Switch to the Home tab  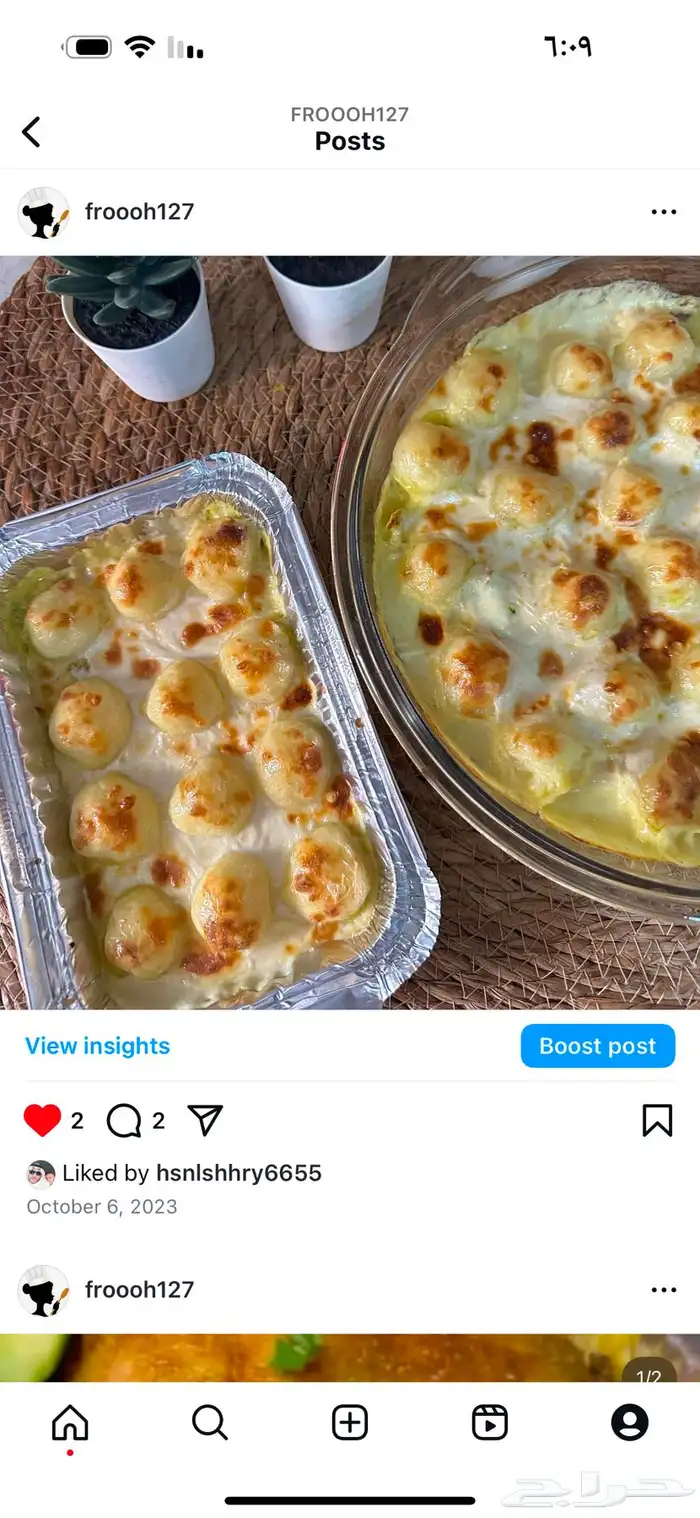pyautogui.click(x=70, y=1422)
